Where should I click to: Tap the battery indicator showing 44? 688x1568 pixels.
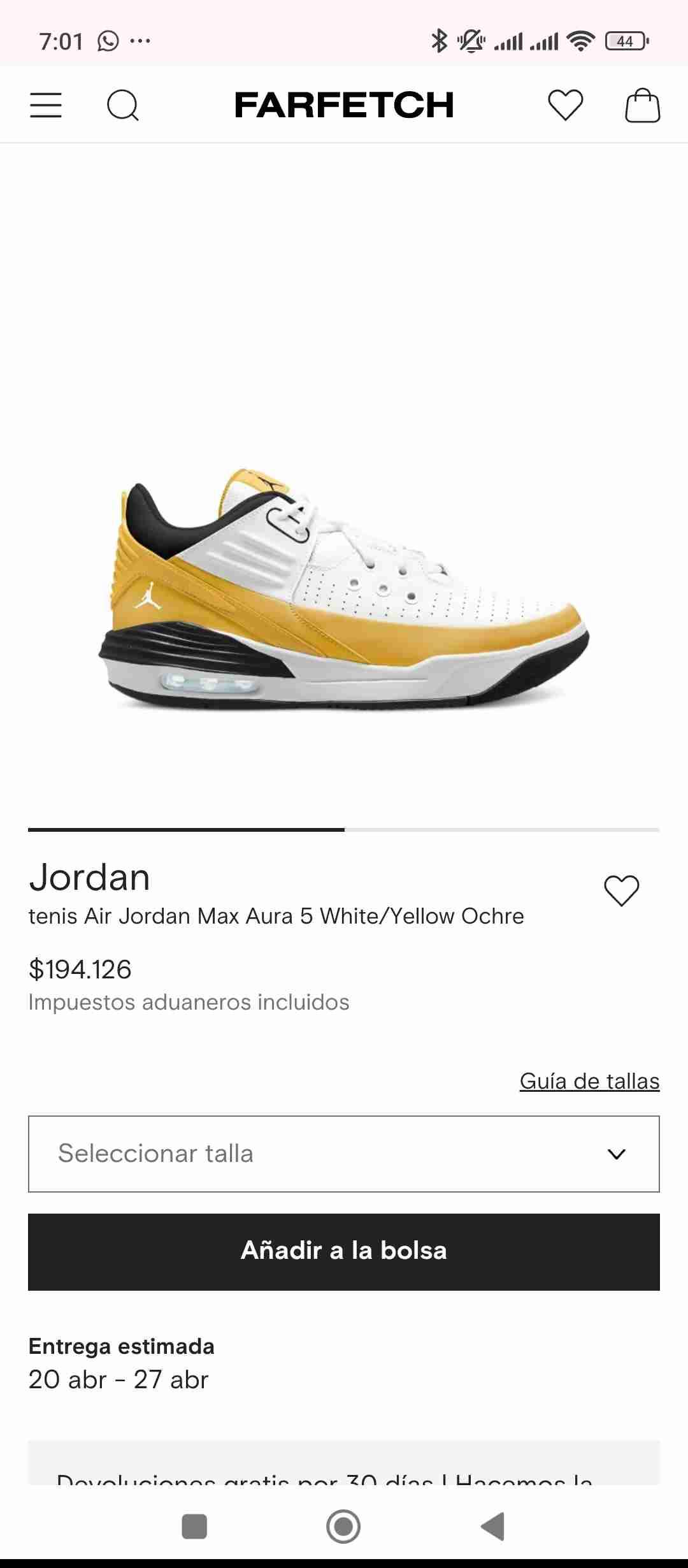(626, 40)
